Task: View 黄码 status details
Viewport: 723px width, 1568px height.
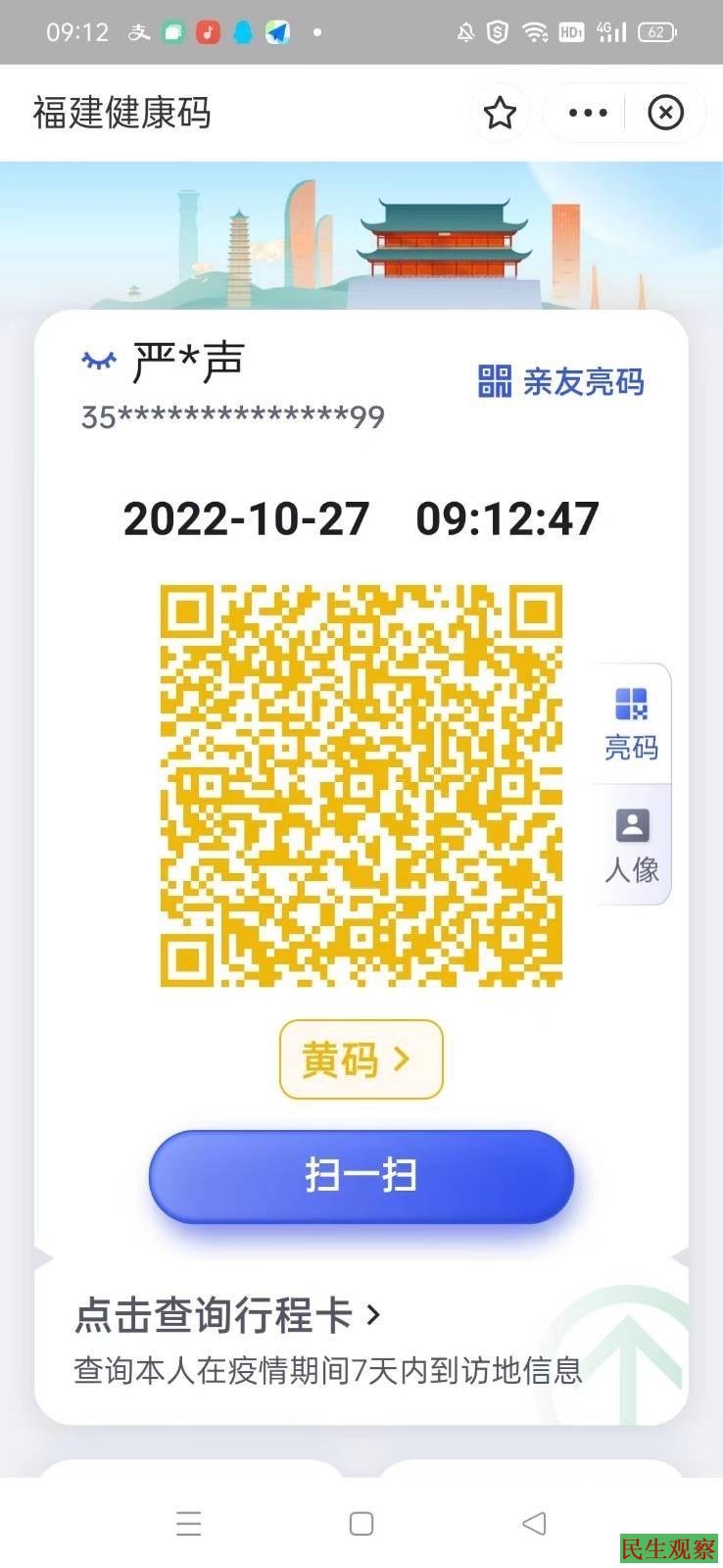Action: tap(361, 1059)
